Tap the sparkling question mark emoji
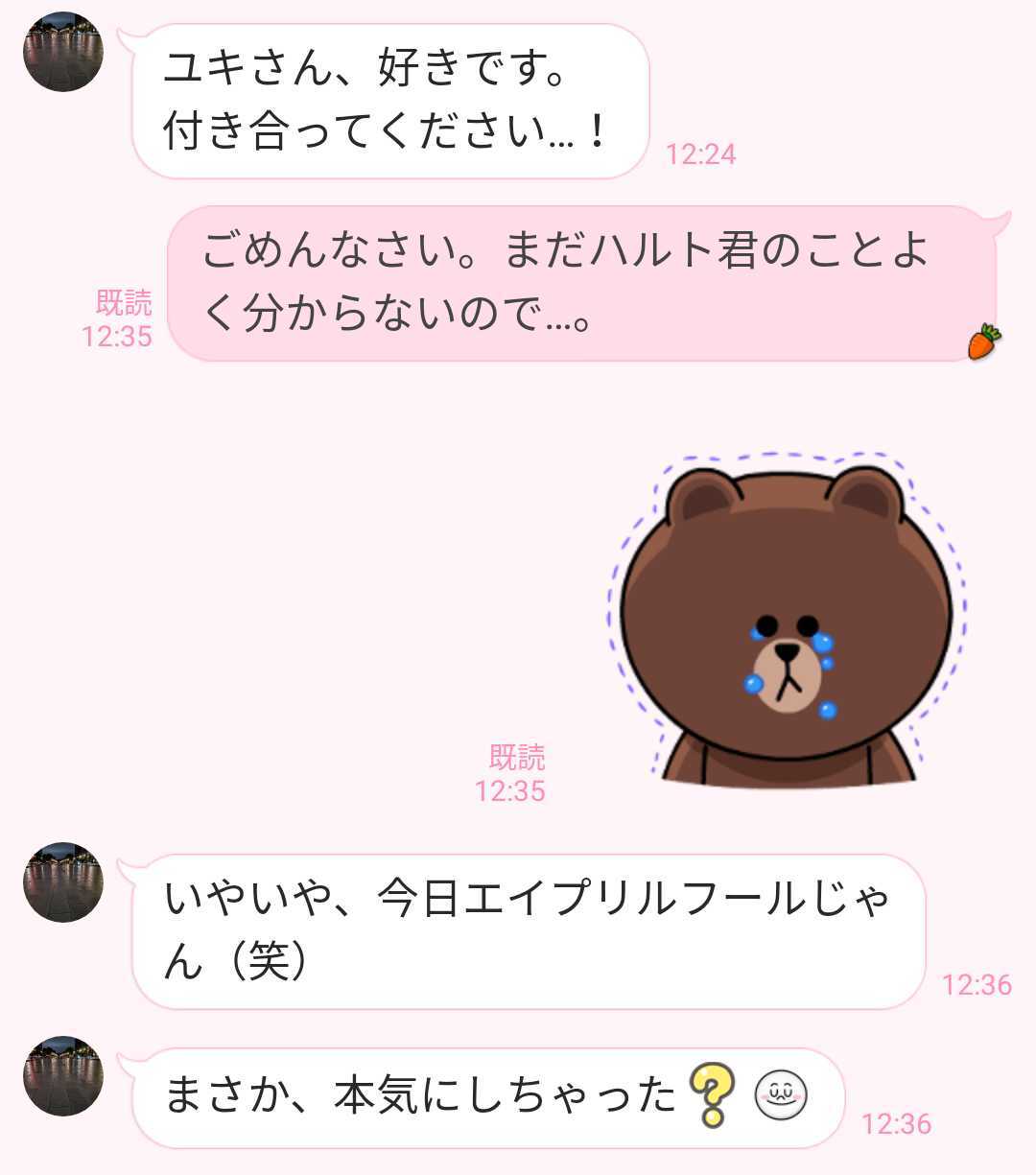The width and height of the screenshot is (1036, 1175). pyautogui.click(x=715, y=1093)
